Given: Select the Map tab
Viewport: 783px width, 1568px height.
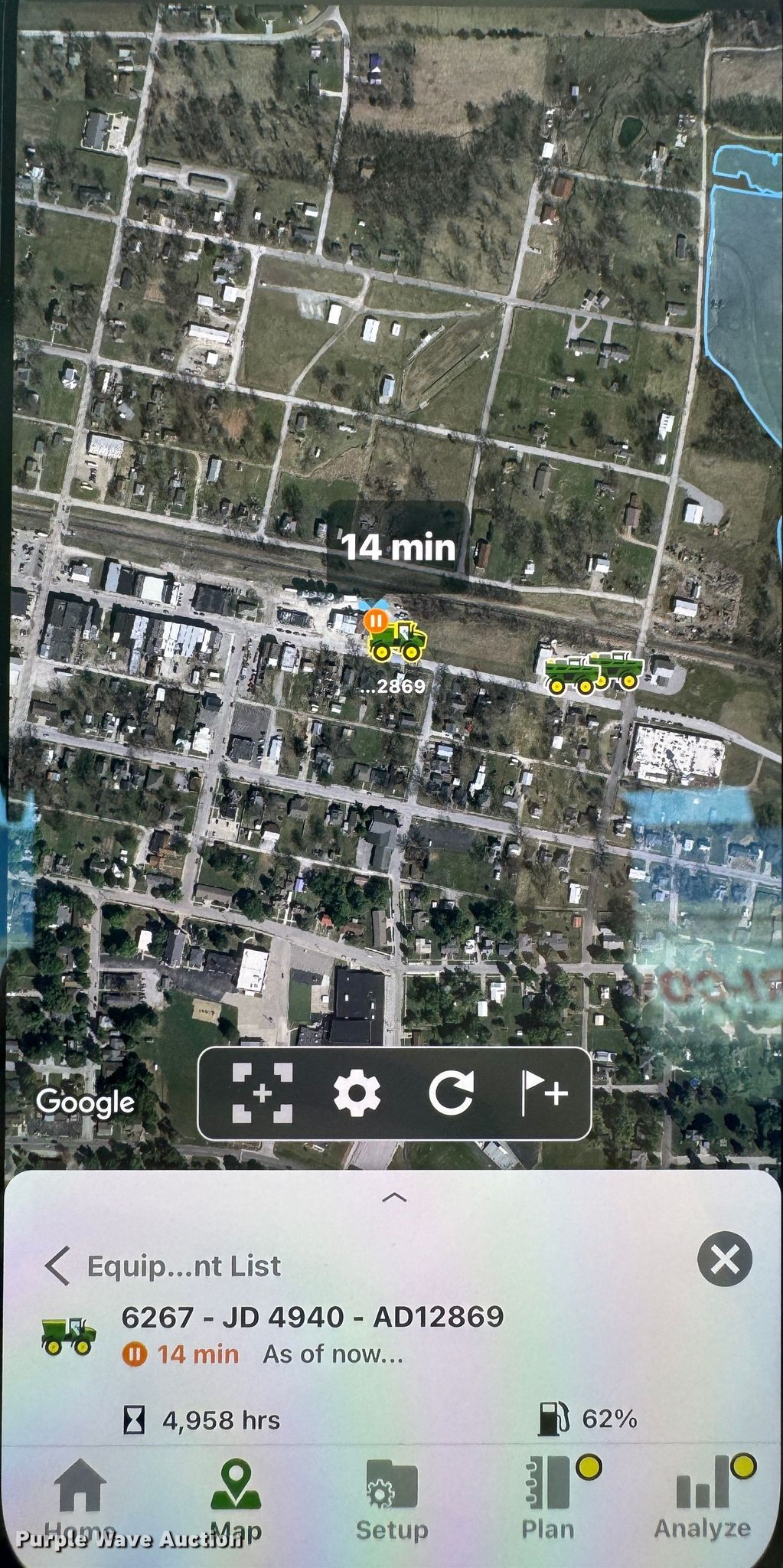Looking at the screenshot, I should pos(236,1499).
